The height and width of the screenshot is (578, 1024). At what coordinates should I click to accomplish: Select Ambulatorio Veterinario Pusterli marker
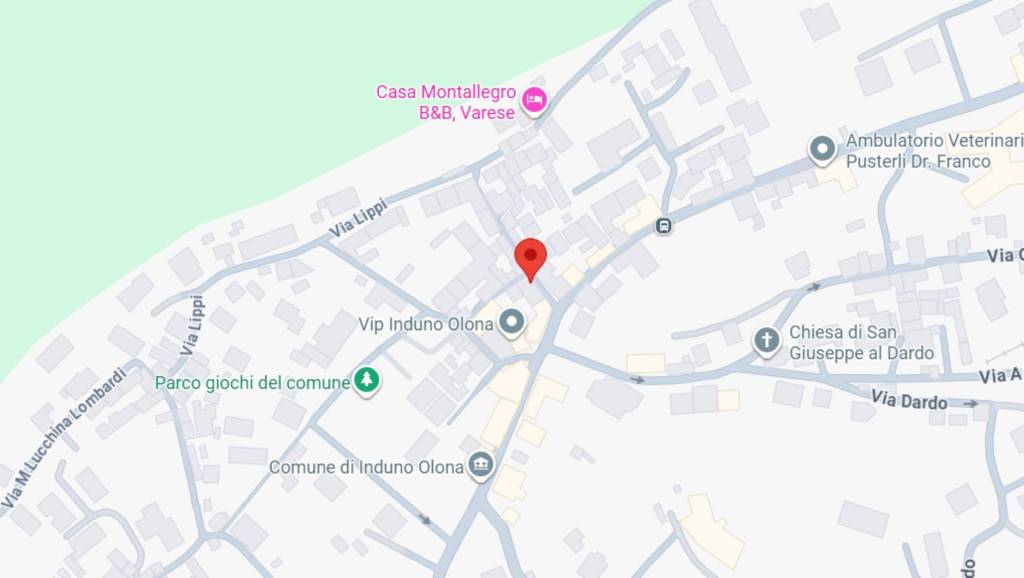(x=822, y=151)
